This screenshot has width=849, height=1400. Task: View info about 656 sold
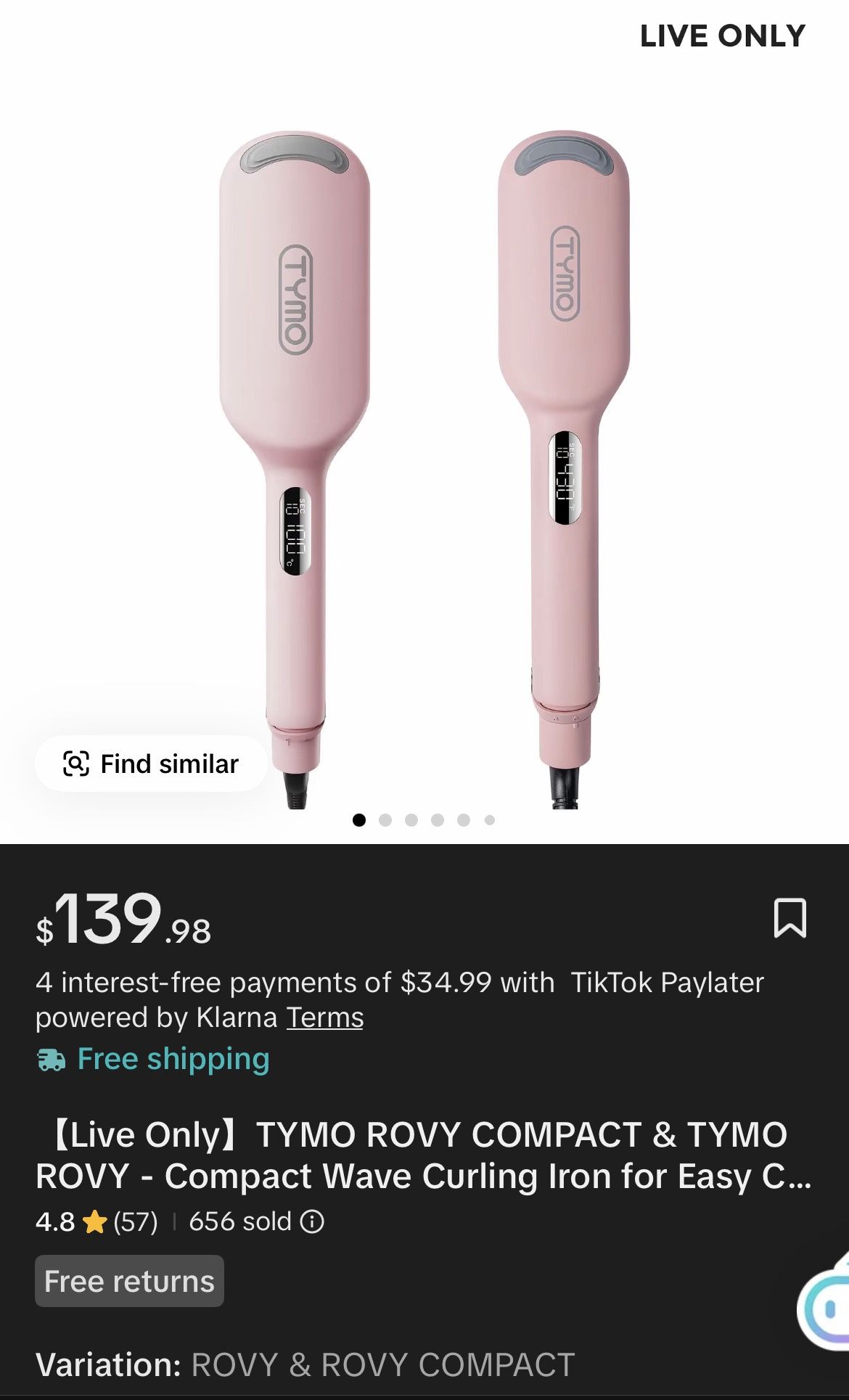[312, 1221]
